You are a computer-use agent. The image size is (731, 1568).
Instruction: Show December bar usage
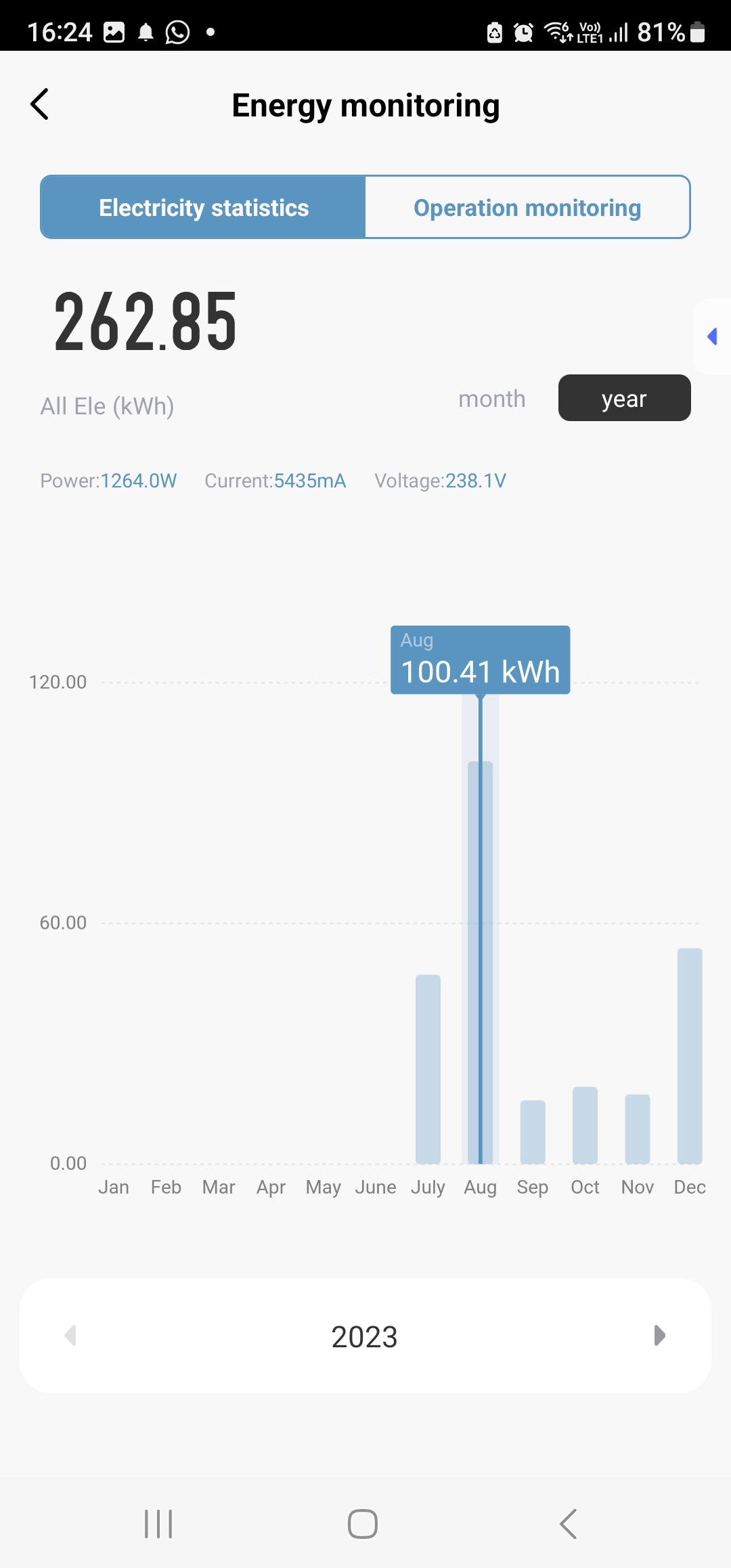[x=690, y=1056]
